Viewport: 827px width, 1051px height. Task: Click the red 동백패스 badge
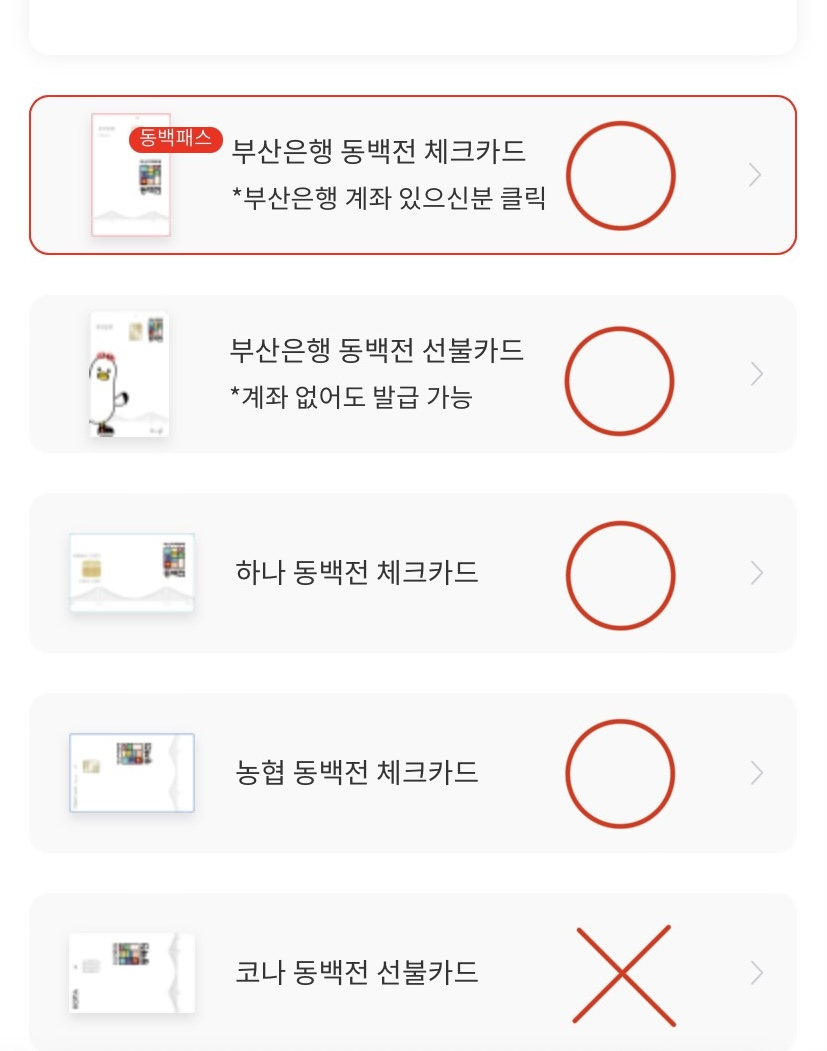point(176,140)
